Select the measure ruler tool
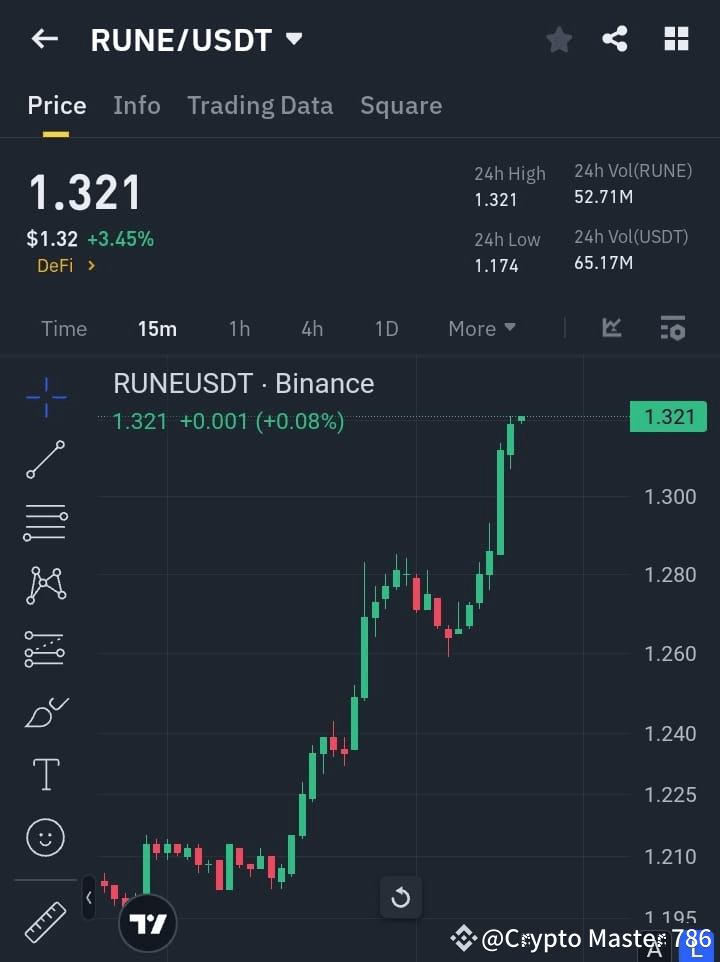The height and width of the screenshot is (962, 720). click(x=45, y=922)
